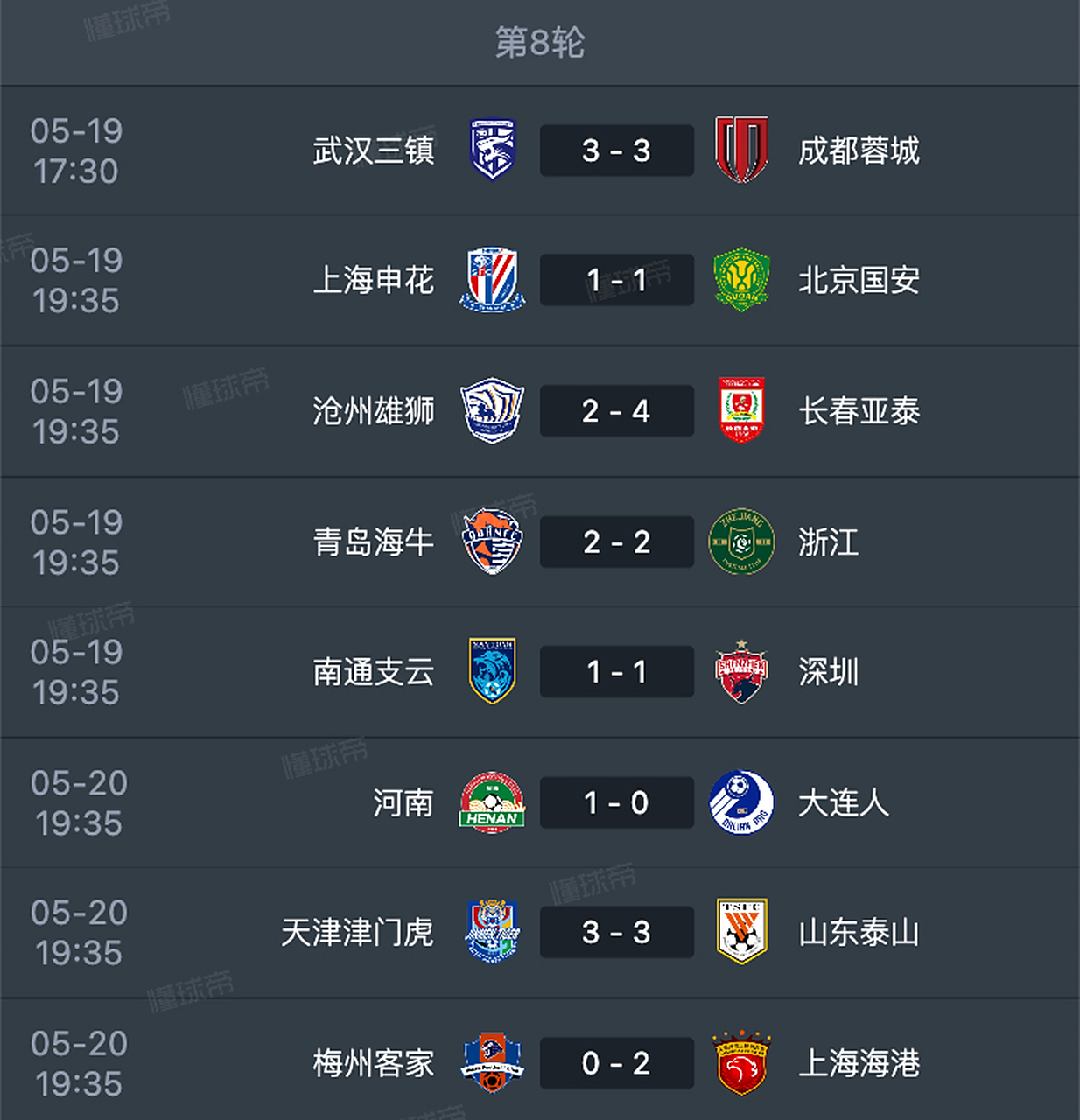Open the 梅州客家 vs 上海海港 match

(616, 1063)
